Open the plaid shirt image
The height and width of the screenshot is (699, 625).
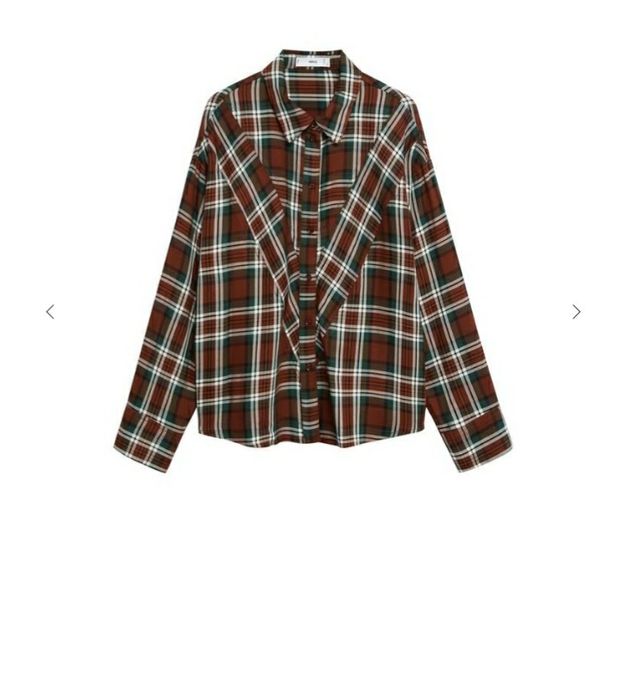(312, 260)
